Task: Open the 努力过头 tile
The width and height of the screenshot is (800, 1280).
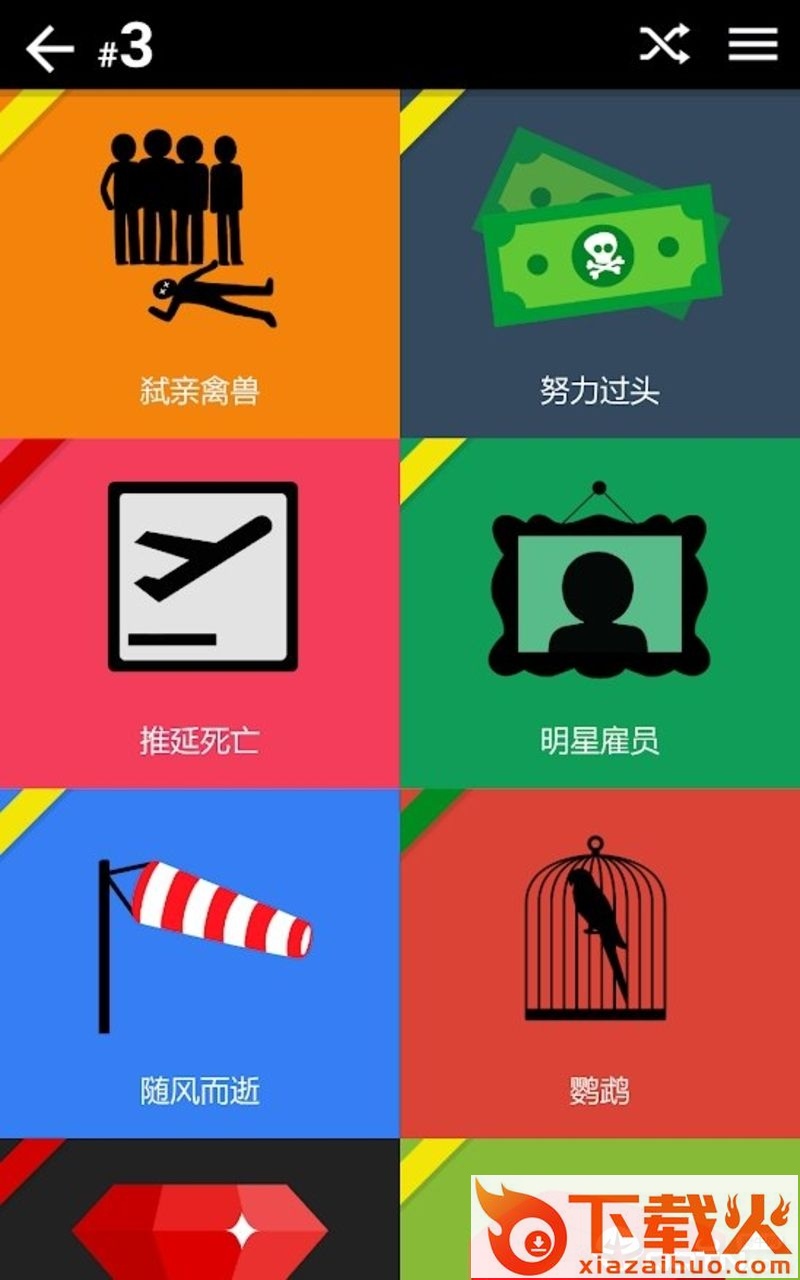Action: (600, 263)
